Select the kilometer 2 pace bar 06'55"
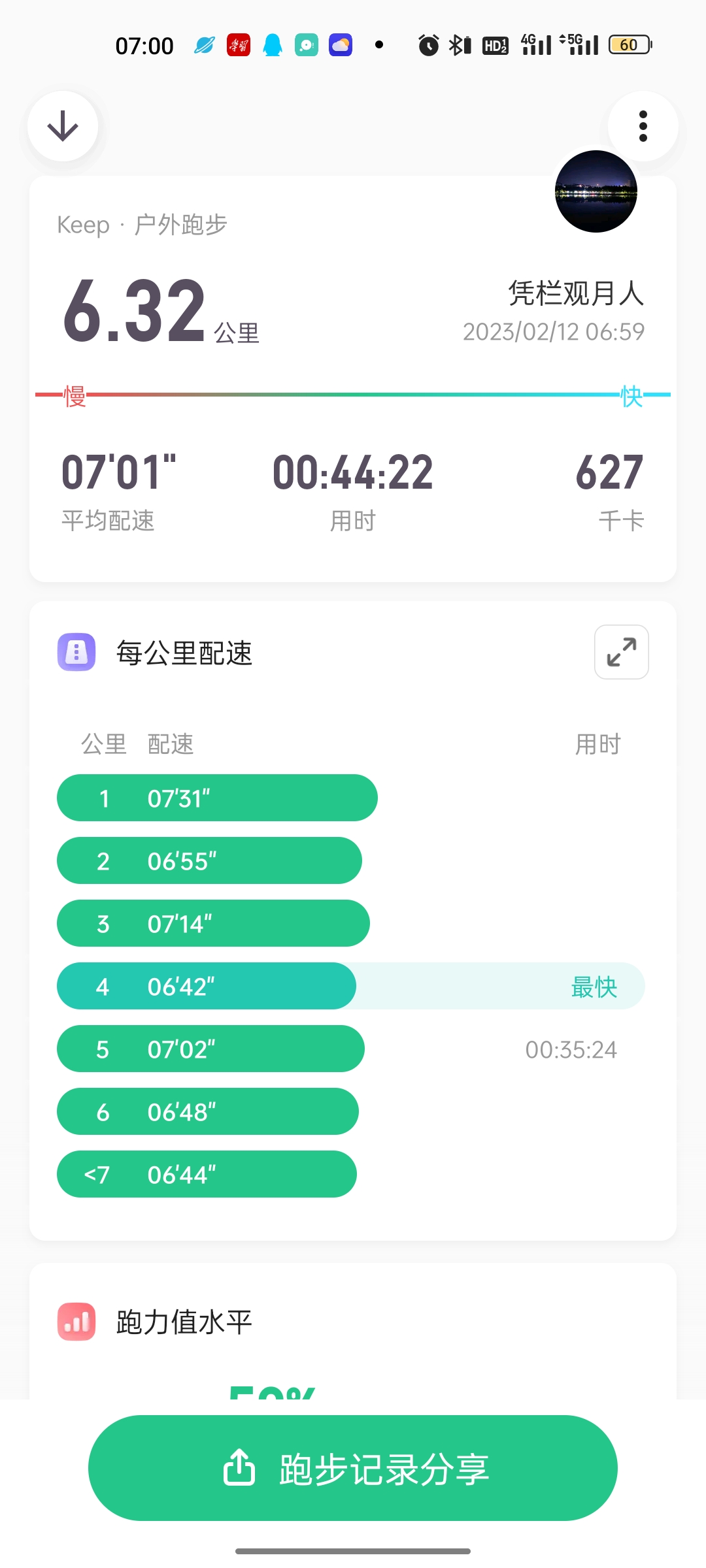706x1568 pixels. coord(209,860)
